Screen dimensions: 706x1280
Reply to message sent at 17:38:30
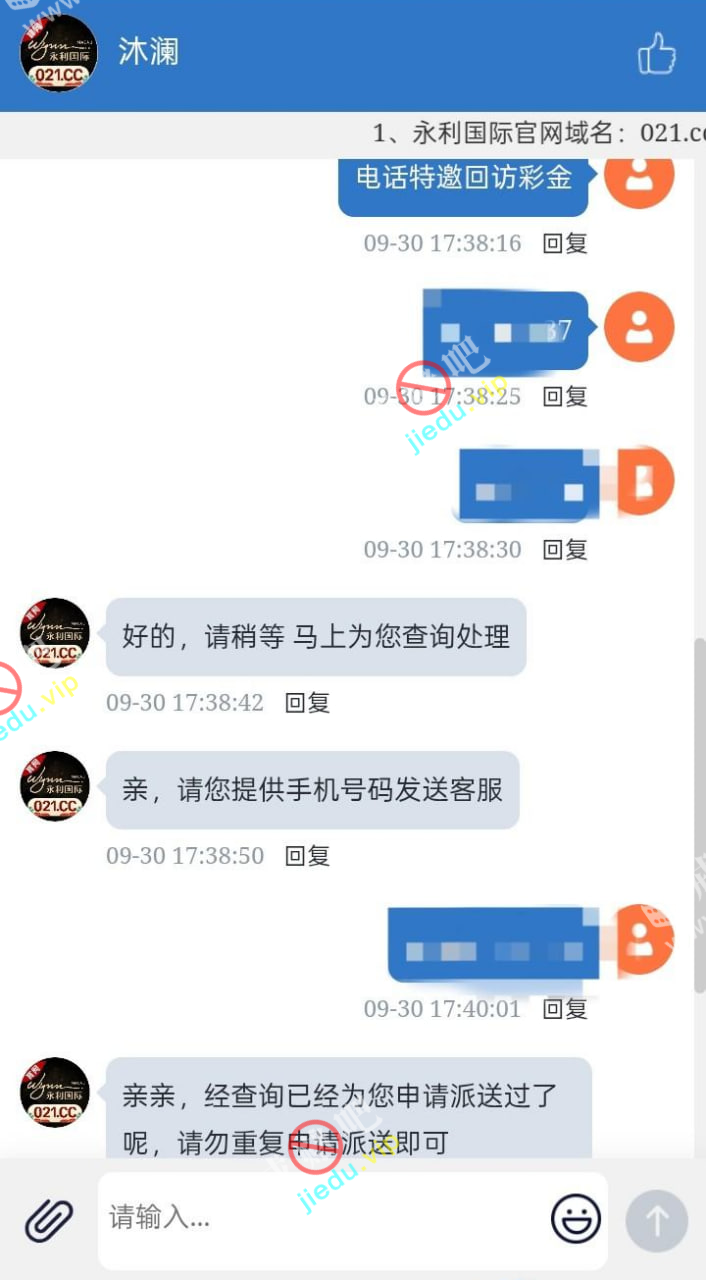click(x=564, y=549)
